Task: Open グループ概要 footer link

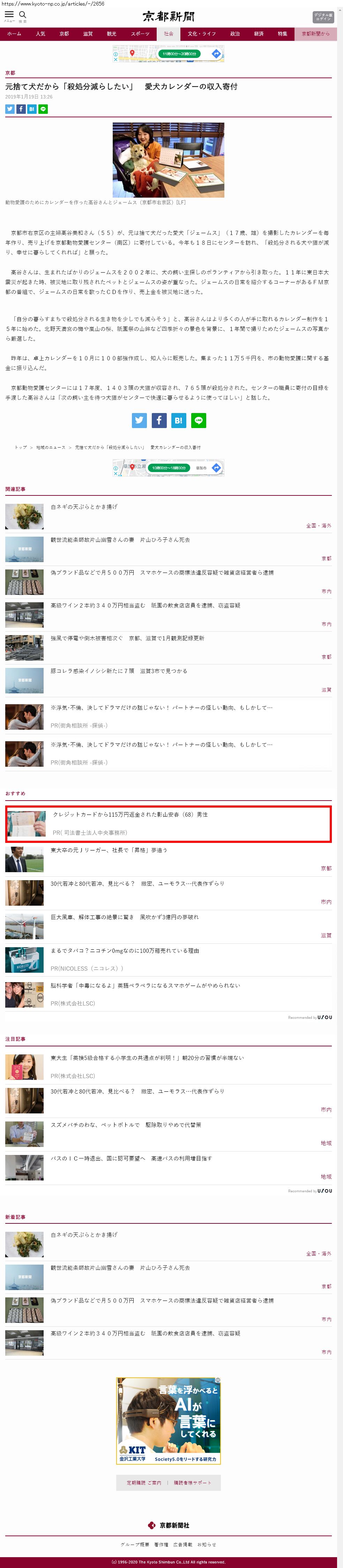Action: [x=134, y=1544]
